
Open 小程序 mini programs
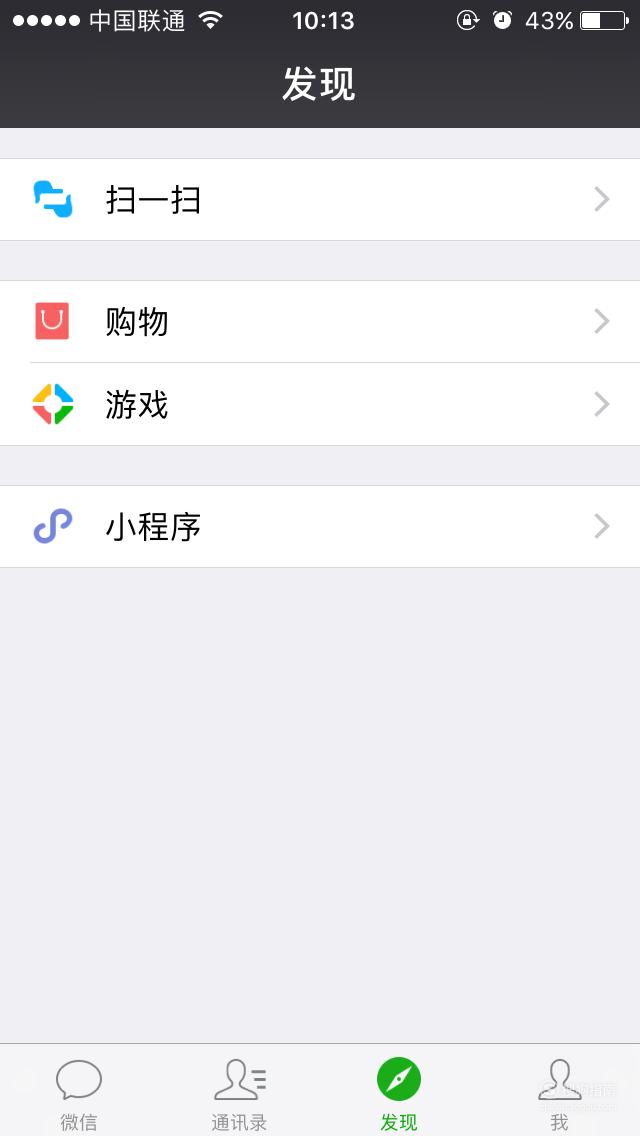(320, 526)
